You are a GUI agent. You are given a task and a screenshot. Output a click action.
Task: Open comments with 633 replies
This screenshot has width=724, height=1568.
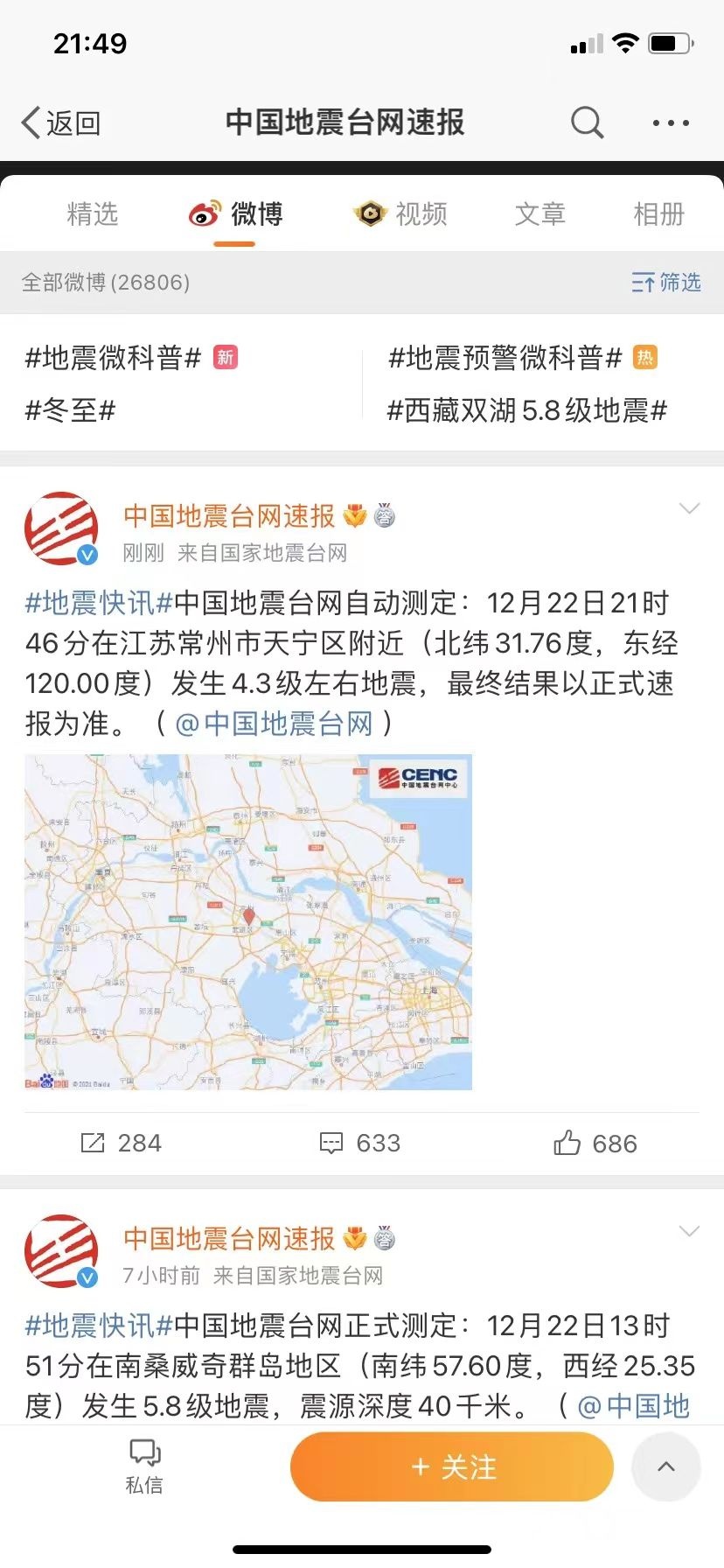point(359,1143)
